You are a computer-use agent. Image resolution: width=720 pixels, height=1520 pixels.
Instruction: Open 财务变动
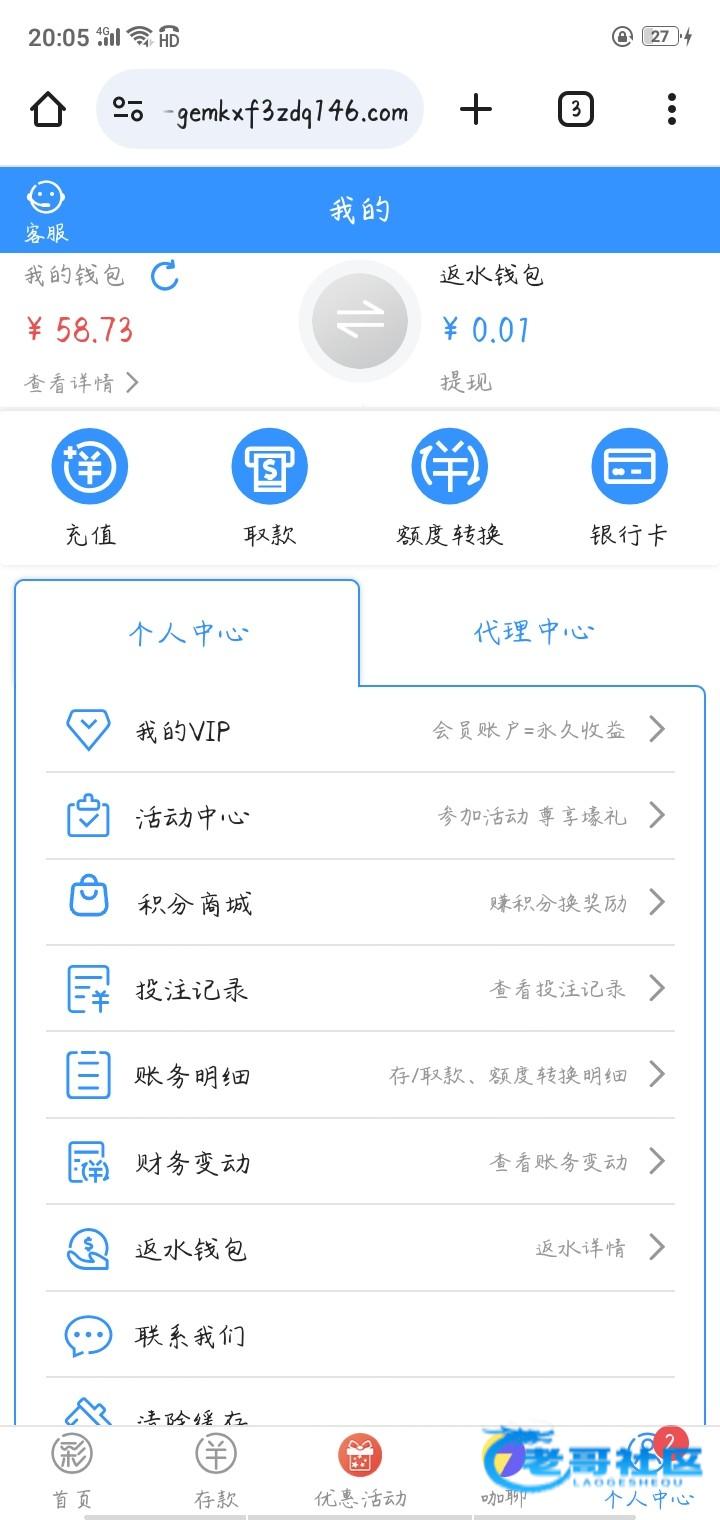coord(360,1162)
